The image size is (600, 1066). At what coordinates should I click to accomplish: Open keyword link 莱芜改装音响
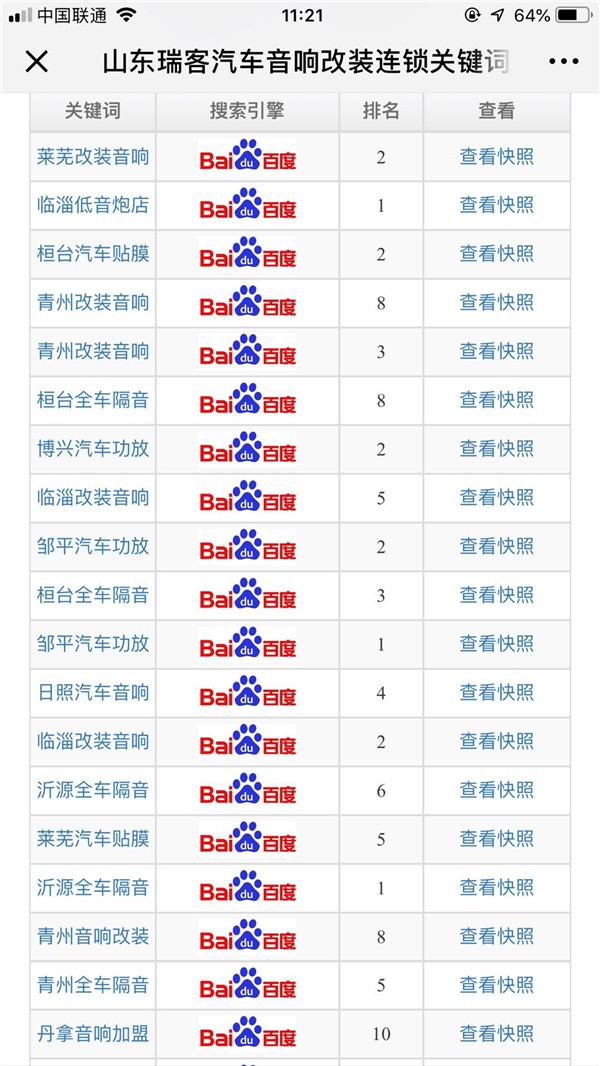93,156
